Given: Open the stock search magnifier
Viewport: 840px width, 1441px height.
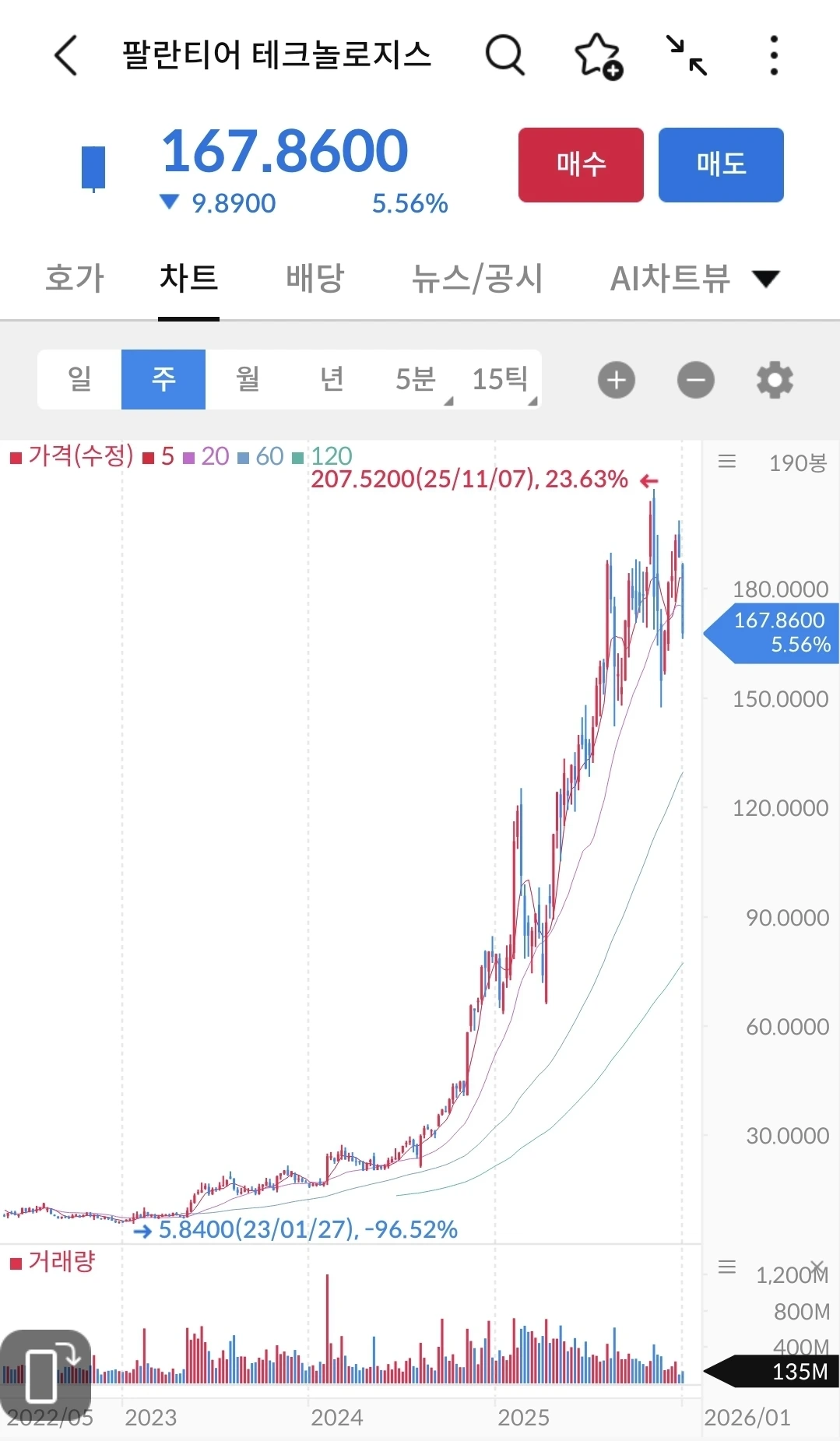Looking at the screenshot, I should tap(505, 56).
